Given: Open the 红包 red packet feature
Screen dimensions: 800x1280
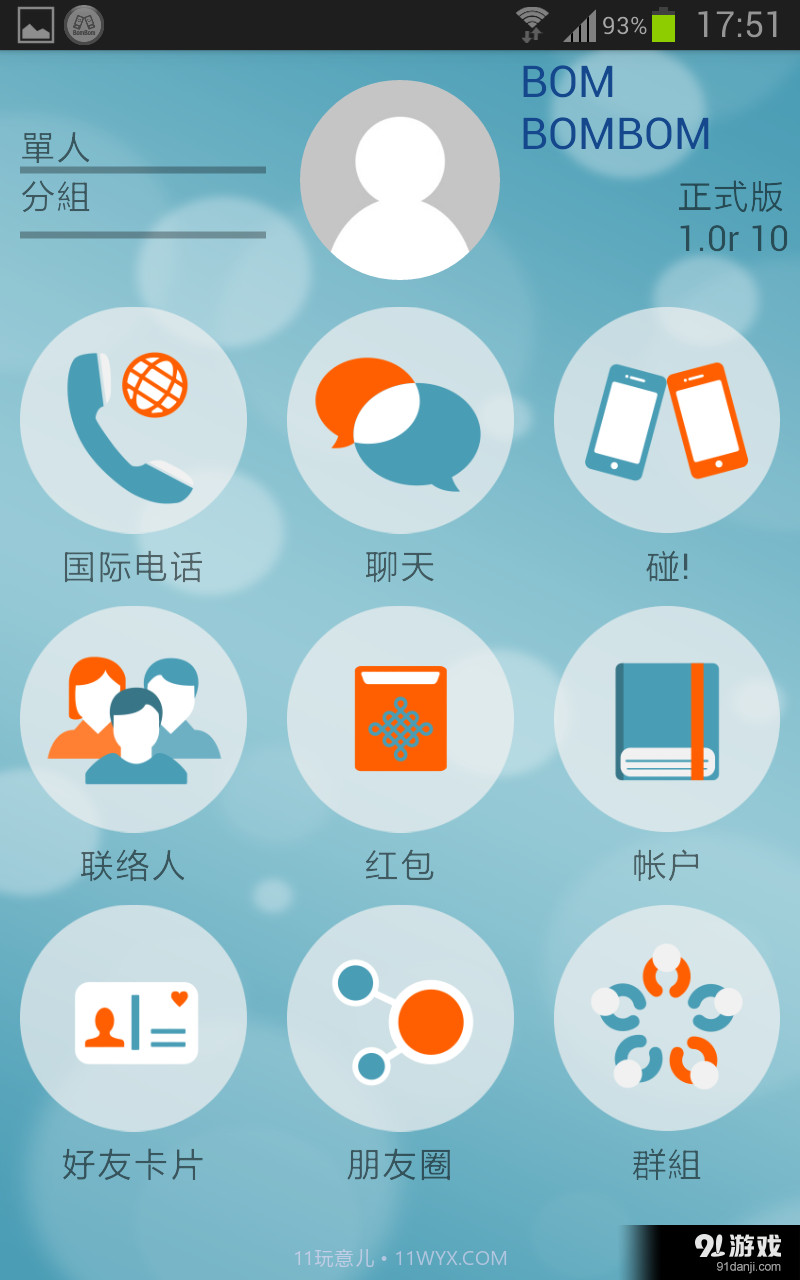Looking at the screenshot, I should tap(400, 718).
